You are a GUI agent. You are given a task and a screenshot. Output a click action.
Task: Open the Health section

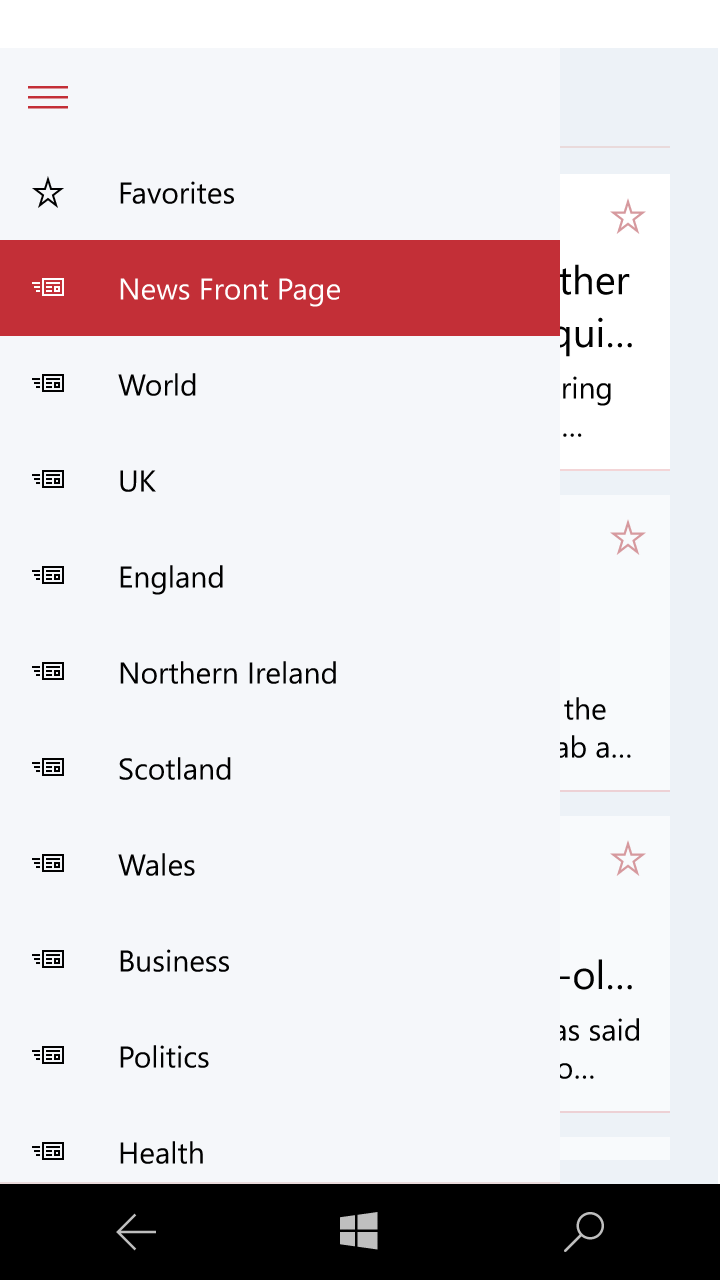coord(161,1153)
